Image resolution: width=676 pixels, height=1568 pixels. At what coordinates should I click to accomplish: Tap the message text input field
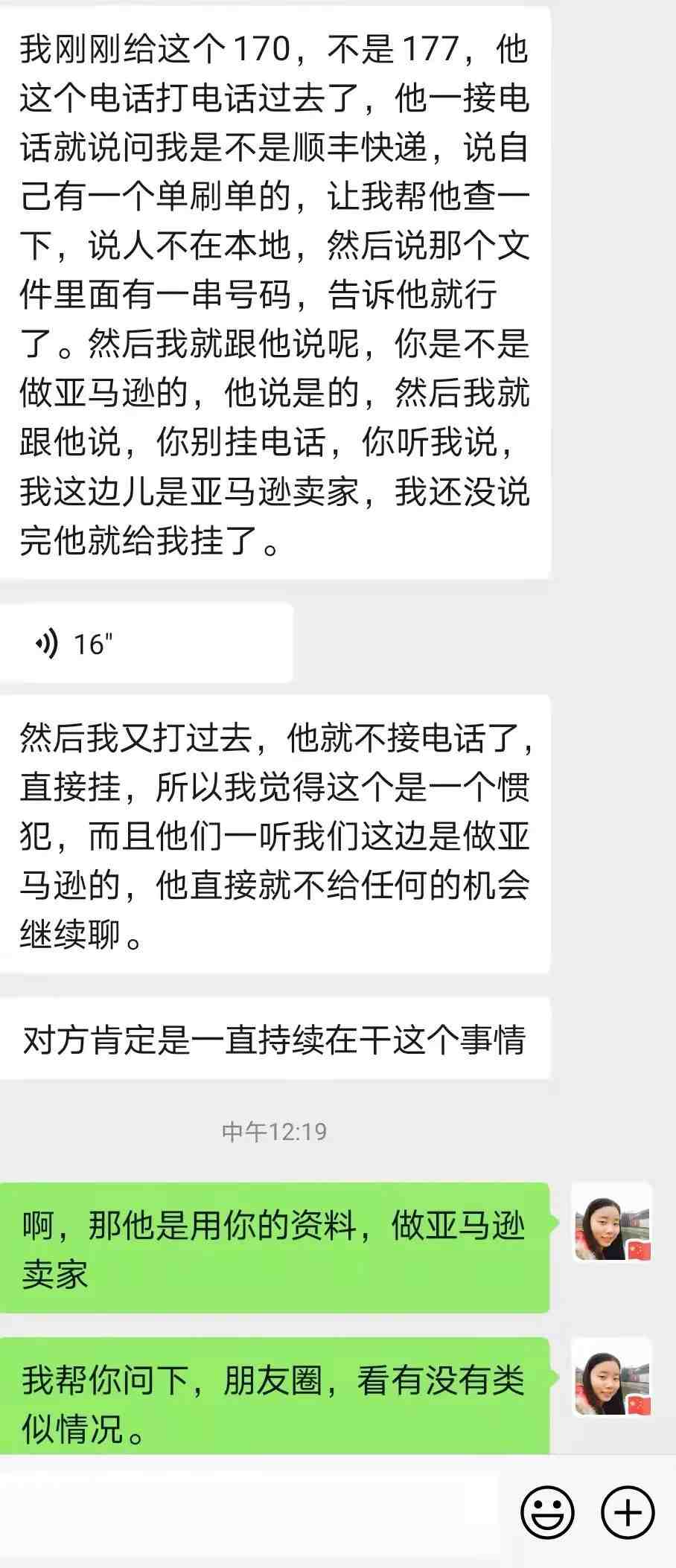coord(249,1512)
